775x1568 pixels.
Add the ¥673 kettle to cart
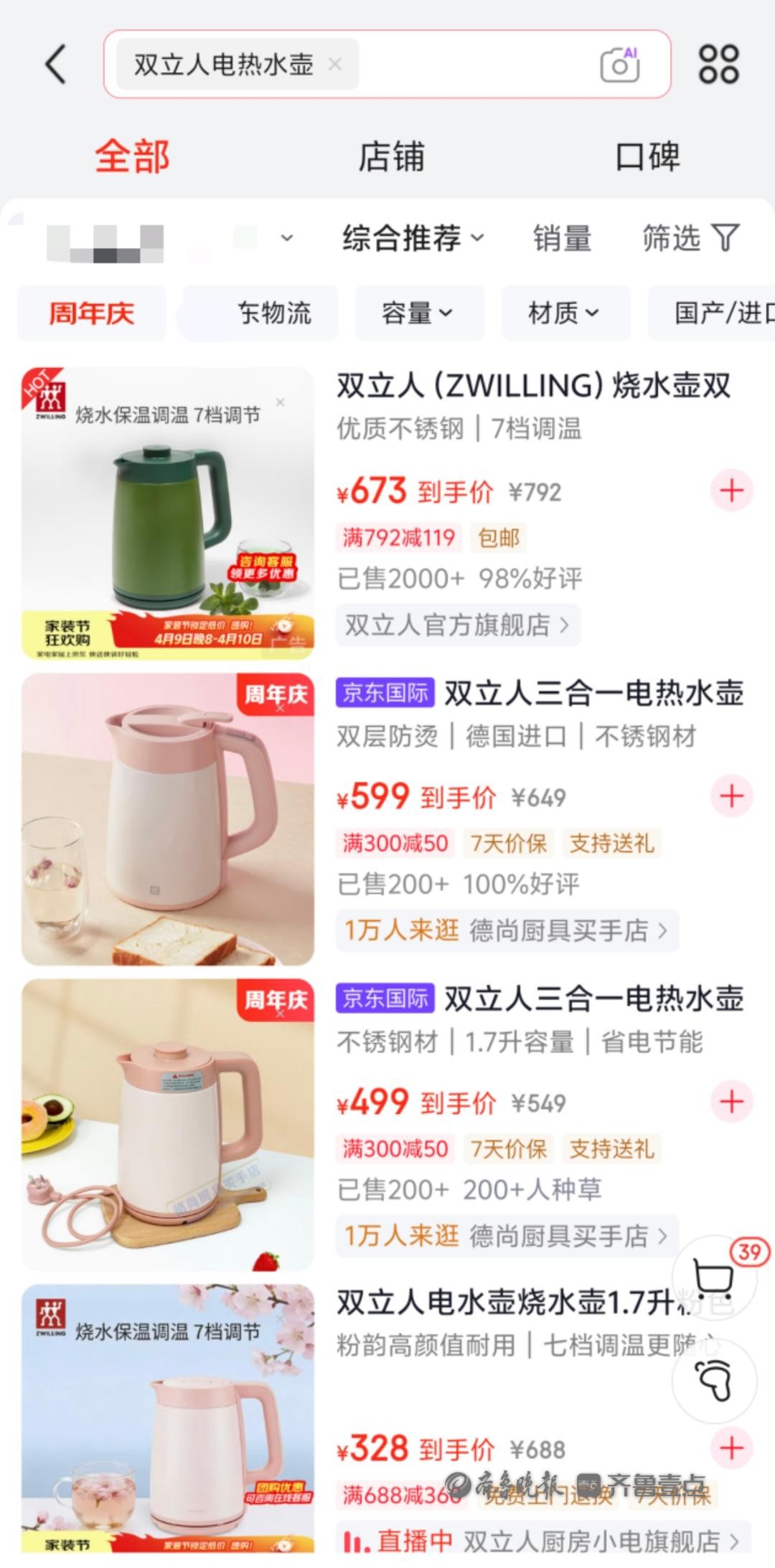pos(731,491)
